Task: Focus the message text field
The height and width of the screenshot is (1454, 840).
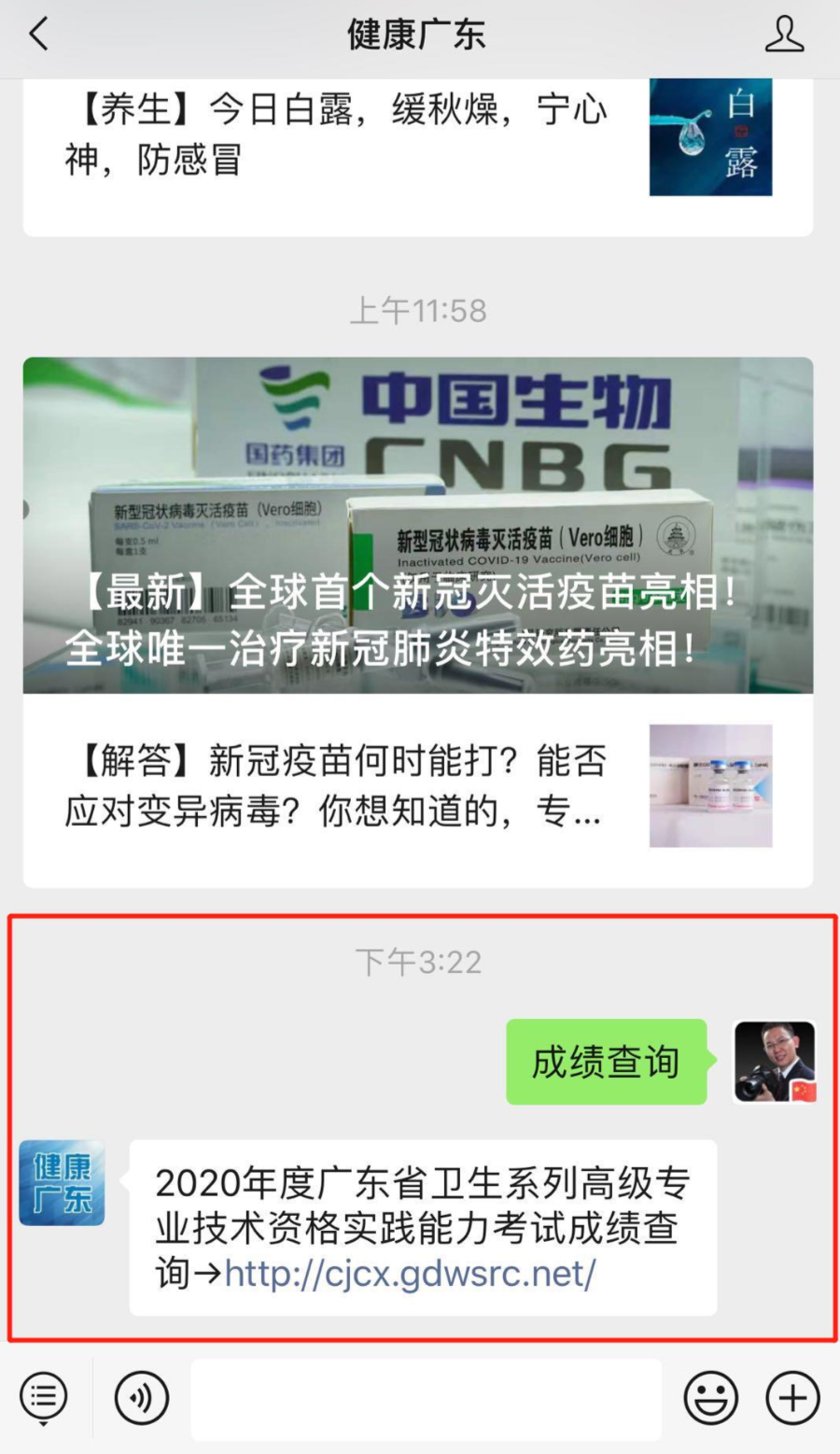Action: tap(426, 1398)
